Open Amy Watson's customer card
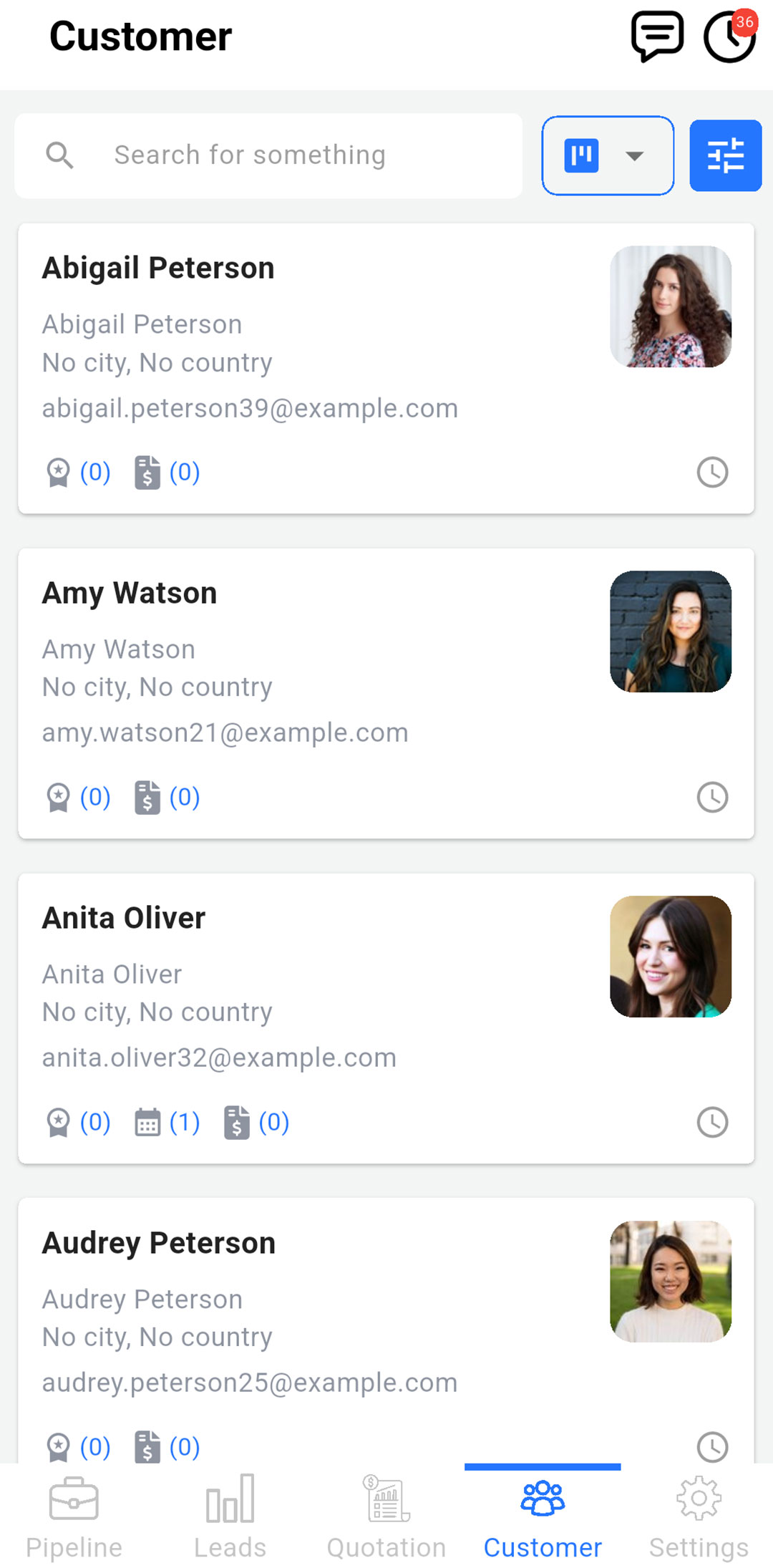The height and width of the screenshot is (1568, 773). click(386, 693)
